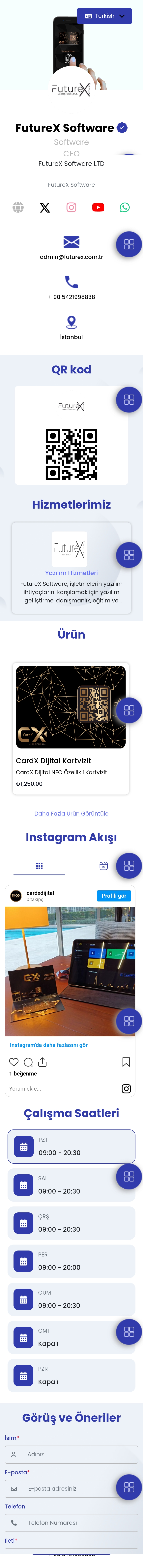Open the website globe icon
The image size is (143, 1568).
coord(18,208)
